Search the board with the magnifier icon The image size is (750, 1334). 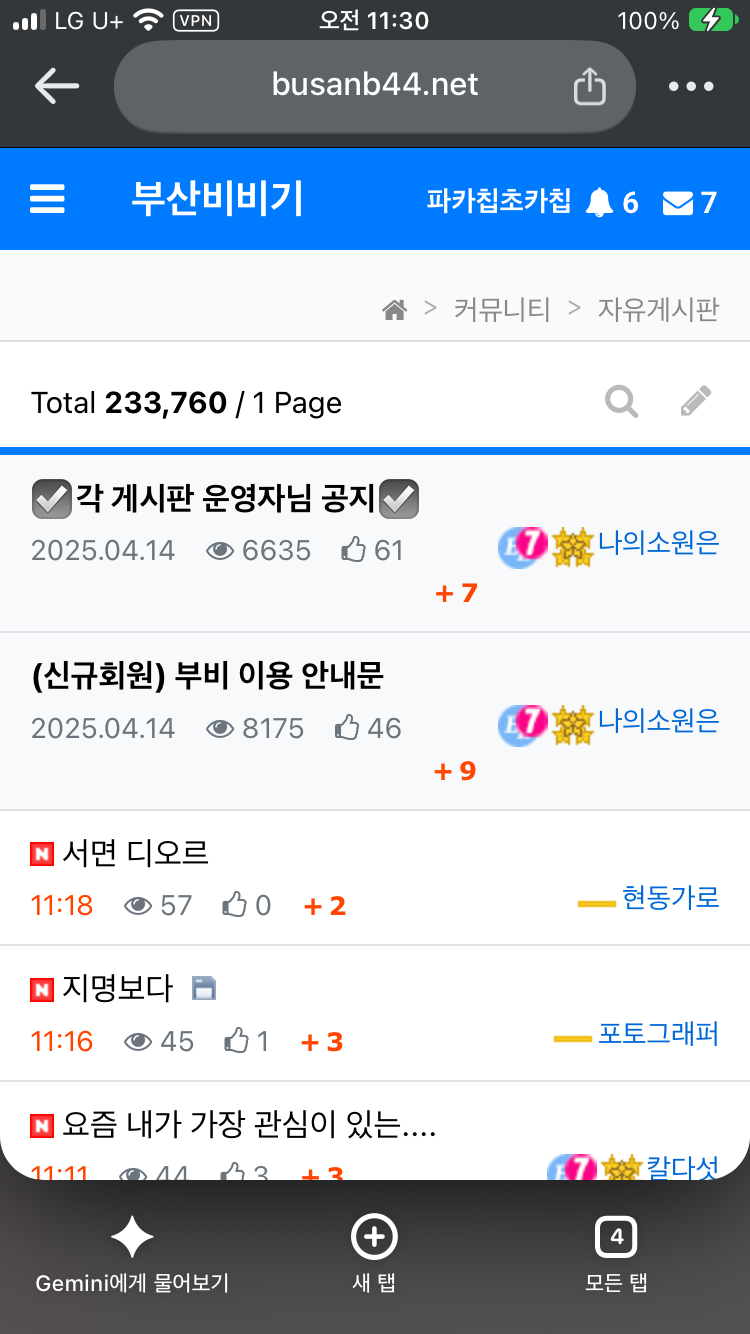[622, 402]
